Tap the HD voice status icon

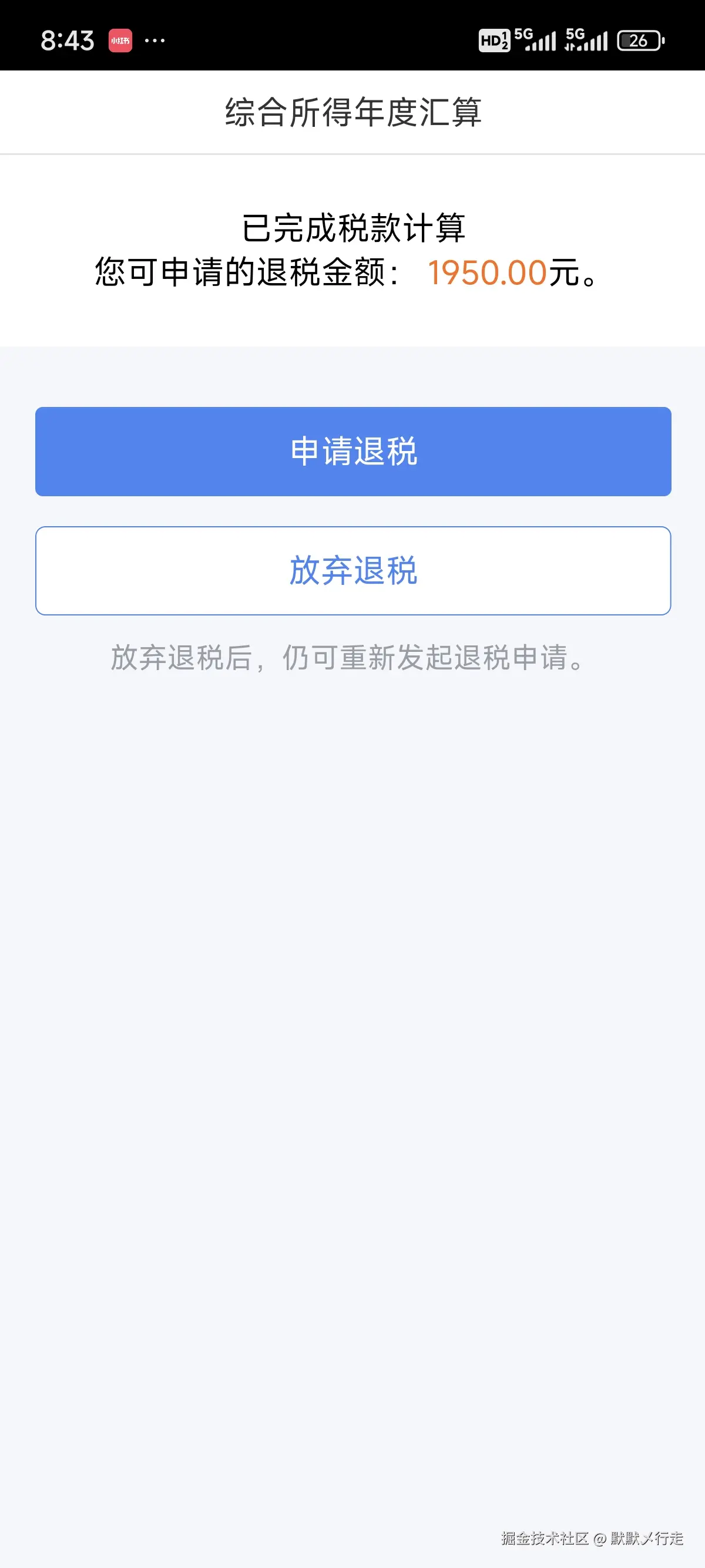494,40
